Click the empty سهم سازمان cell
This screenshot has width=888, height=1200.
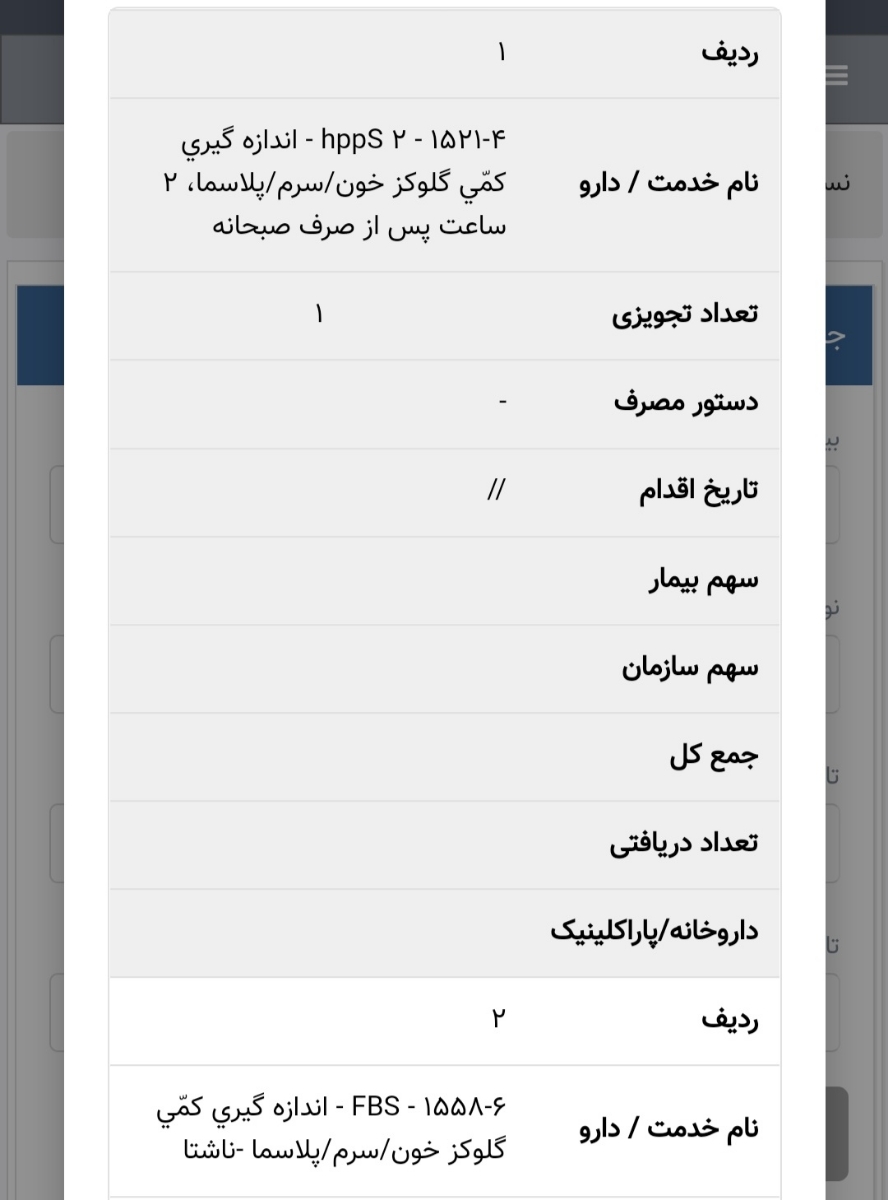pyautogui.click(x=400, y=666)
